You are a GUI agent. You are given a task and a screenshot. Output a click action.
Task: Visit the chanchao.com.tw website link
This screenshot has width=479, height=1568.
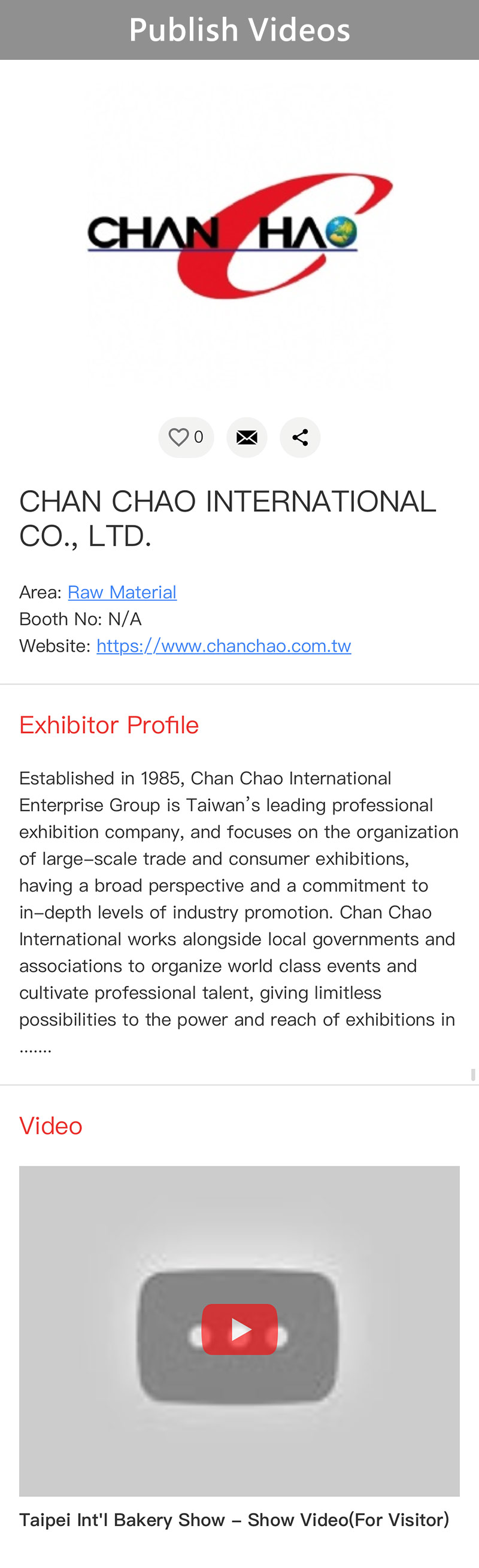tap(223, 645)
